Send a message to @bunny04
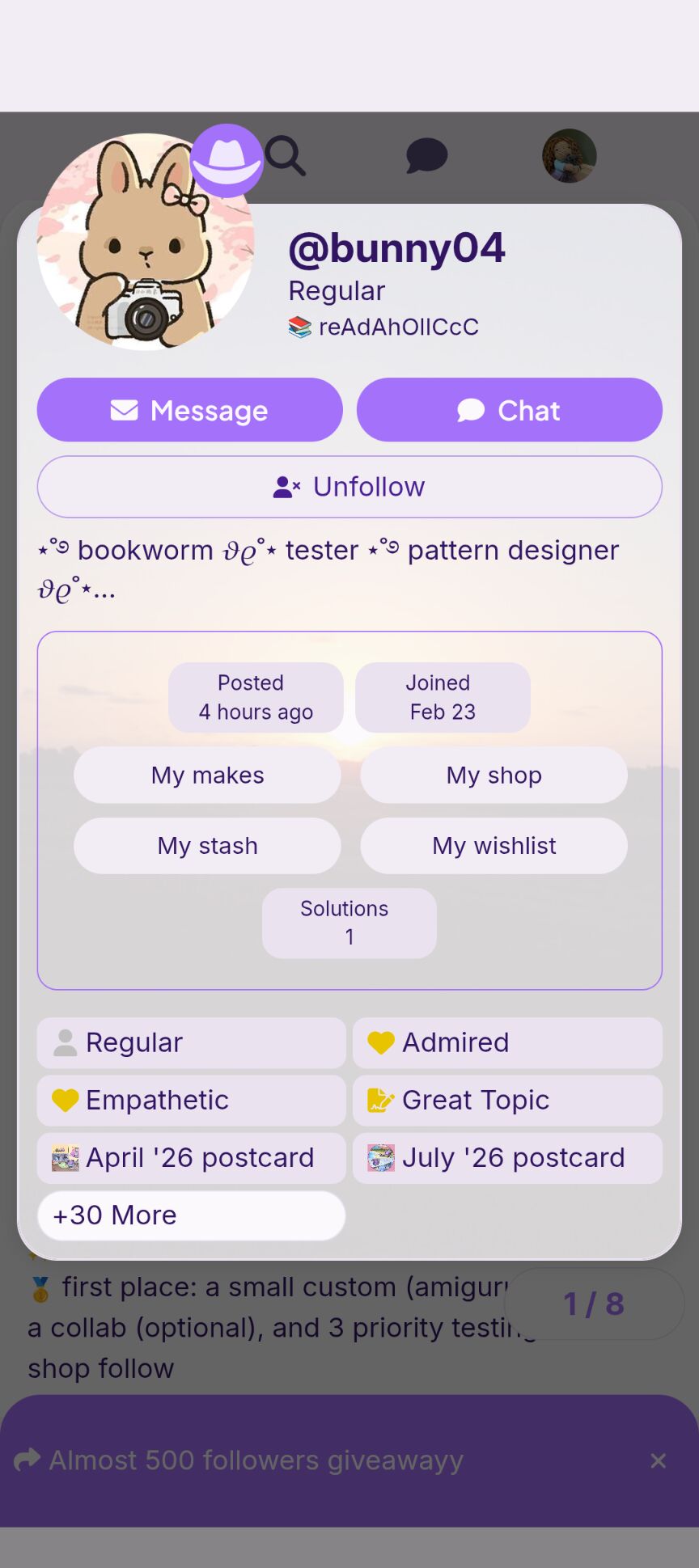Image resolution: width=699 pixels, height=1568 pixels. [x=189, y=410]
